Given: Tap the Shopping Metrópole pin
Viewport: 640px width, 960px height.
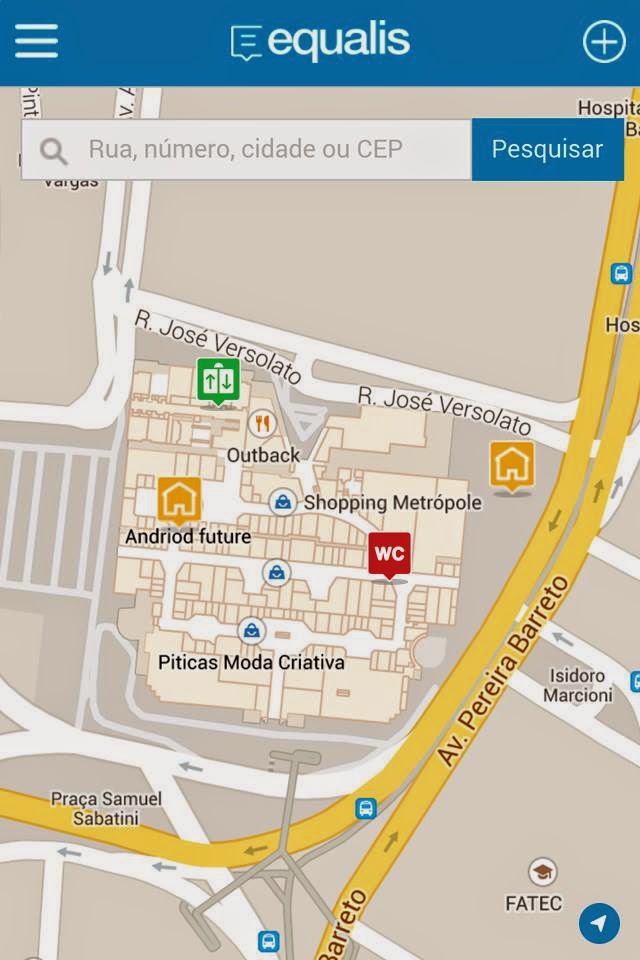Looking at the screenshot, I should pyautogui.click(x=283, y=501).
